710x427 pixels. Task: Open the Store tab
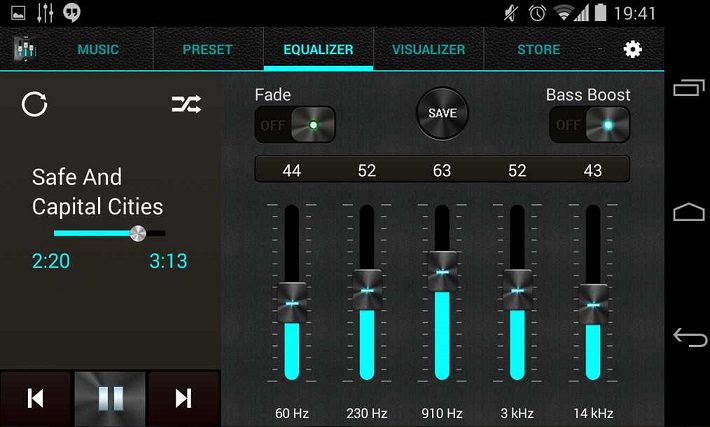[538, 49]
